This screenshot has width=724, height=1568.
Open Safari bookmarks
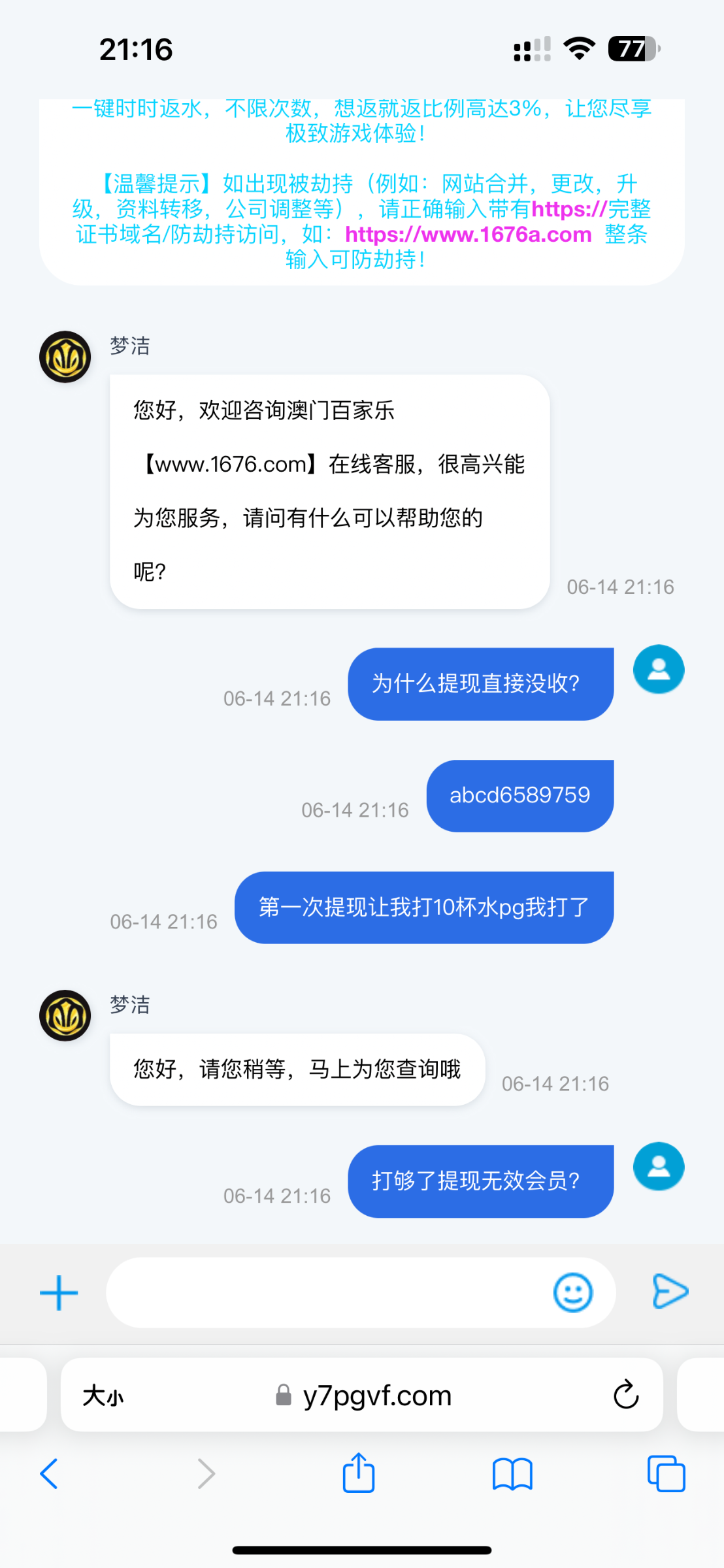pos(512,1474)
